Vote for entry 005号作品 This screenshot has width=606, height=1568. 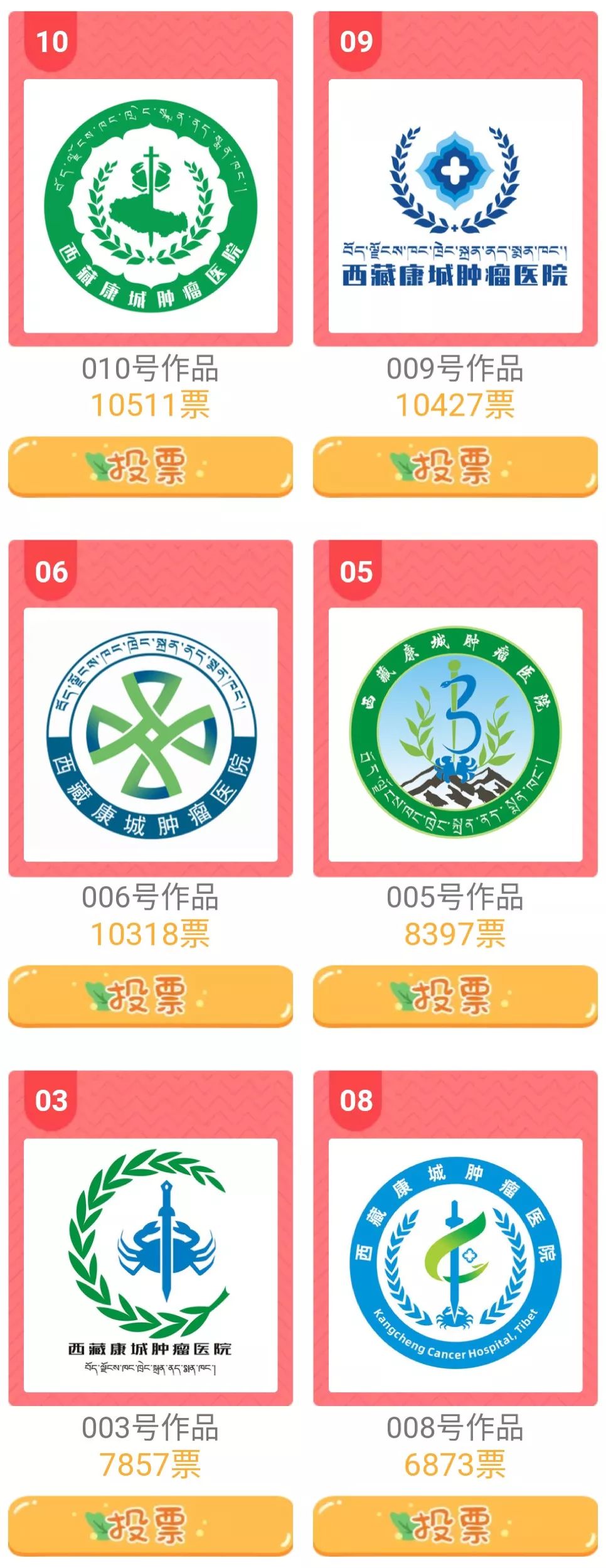pos(455,996)
